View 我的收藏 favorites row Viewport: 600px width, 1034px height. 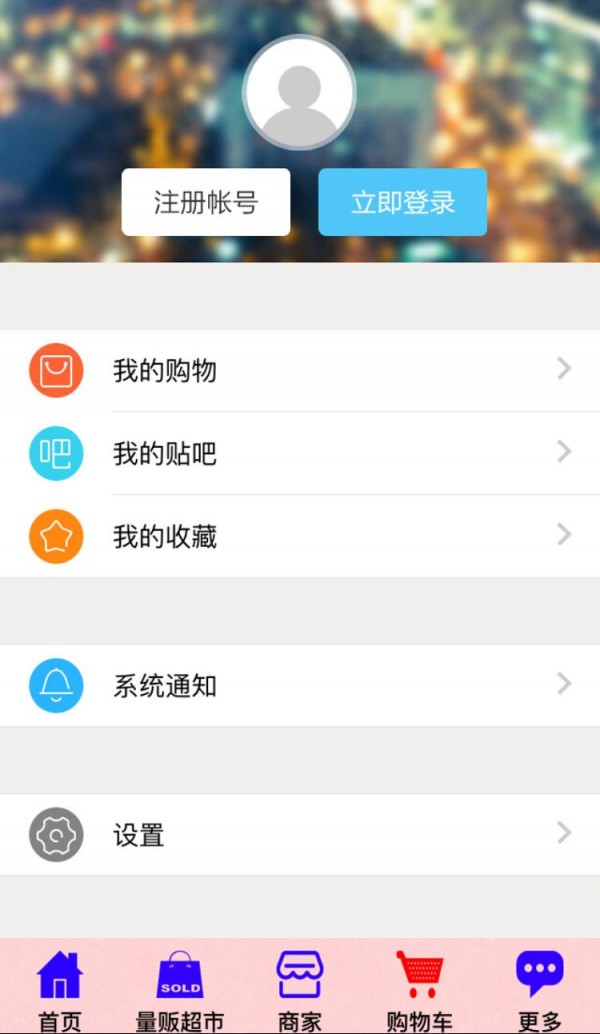(x=300, y=537)
